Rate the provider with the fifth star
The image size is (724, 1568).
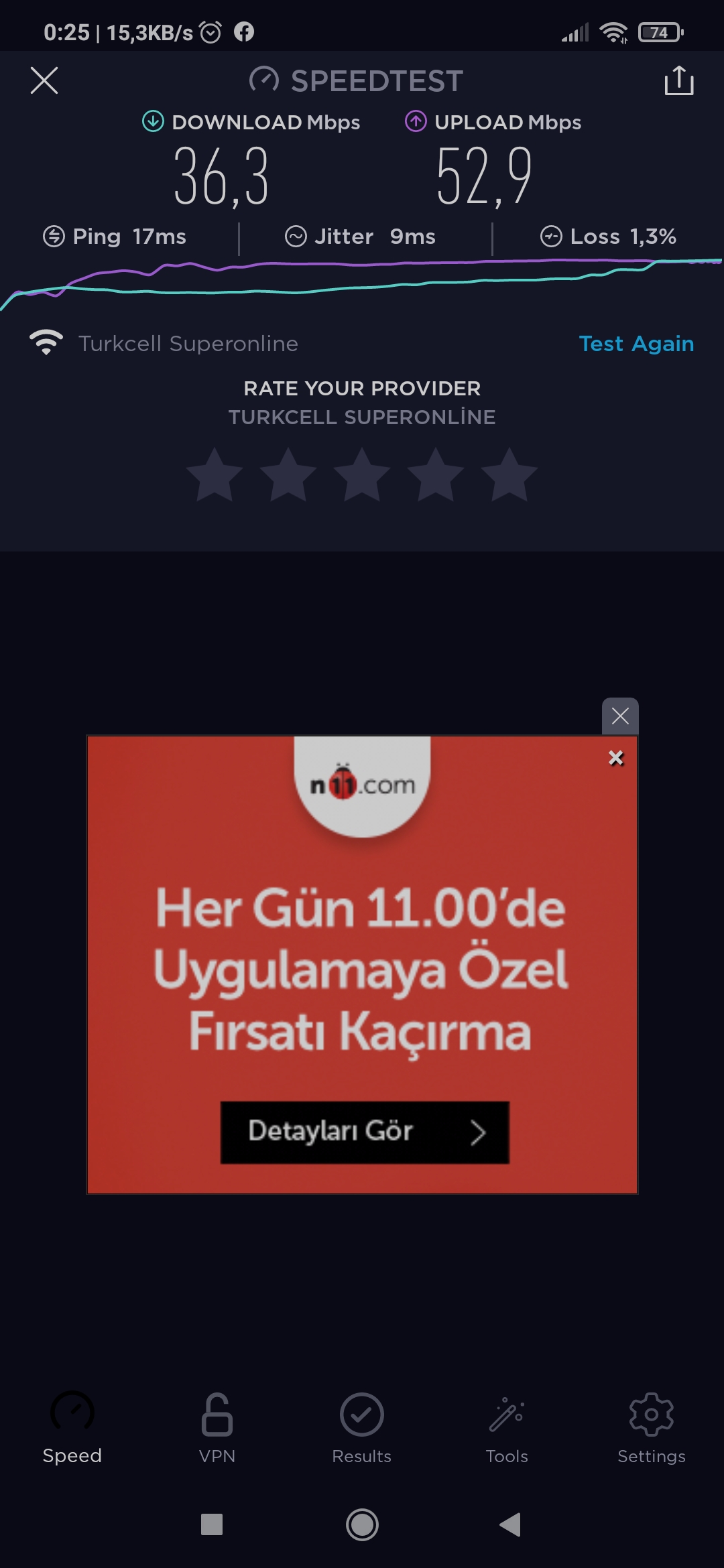tap(509, 475)
